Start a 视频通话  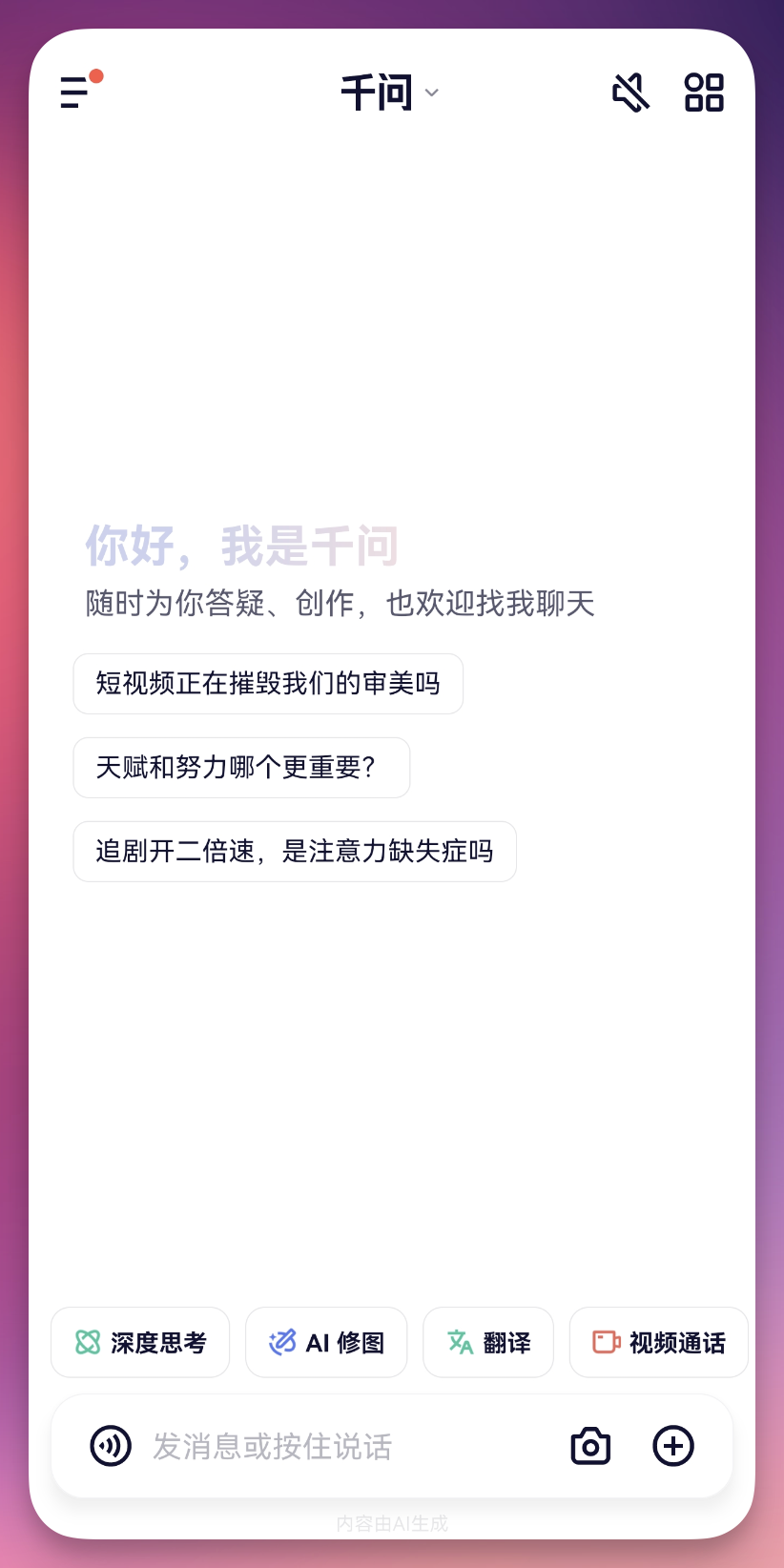[x=658, y=1343]
